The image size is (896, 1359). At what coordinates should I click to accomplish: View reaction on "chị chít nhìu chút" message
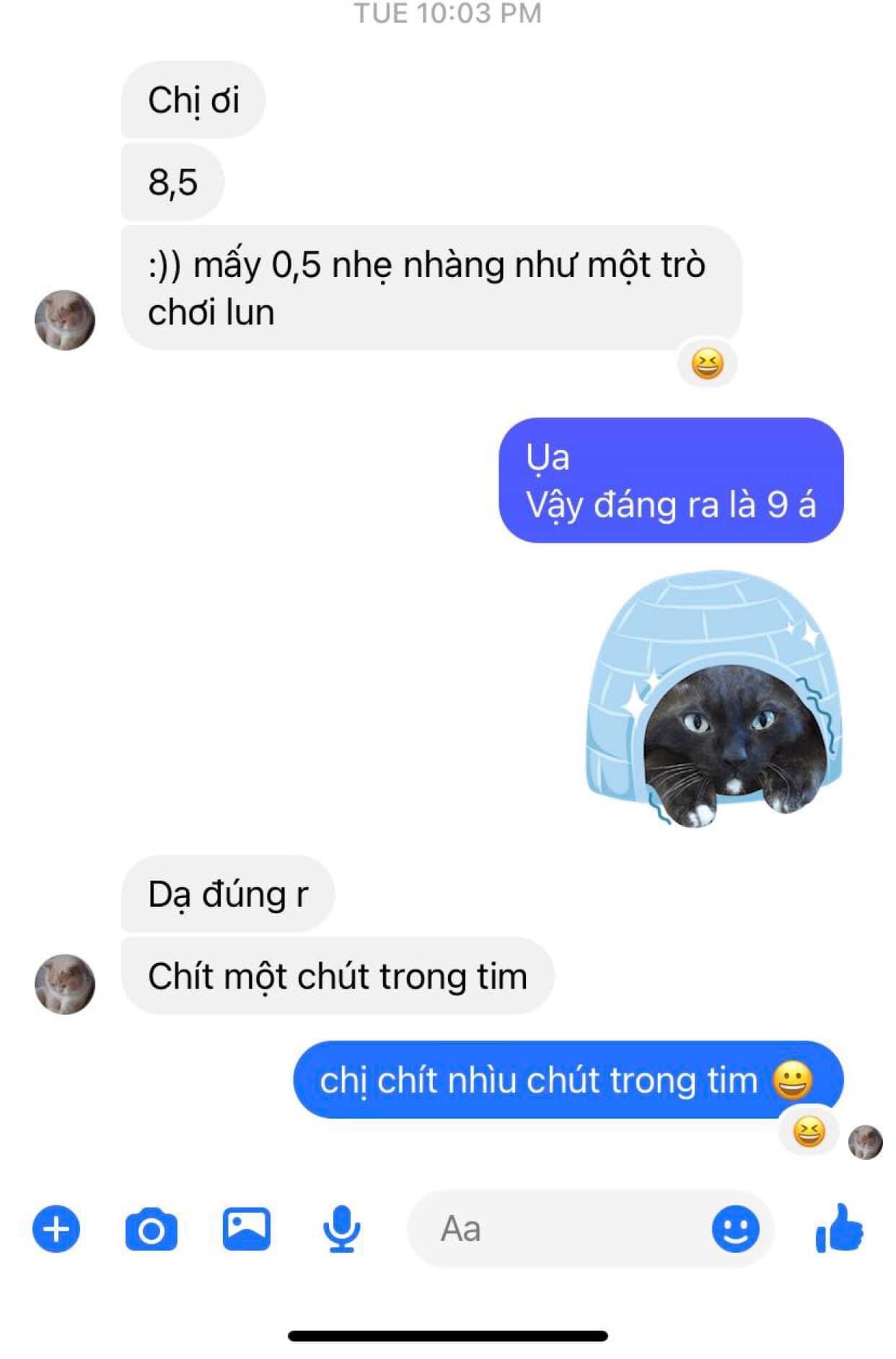[x=809, y=1132]
